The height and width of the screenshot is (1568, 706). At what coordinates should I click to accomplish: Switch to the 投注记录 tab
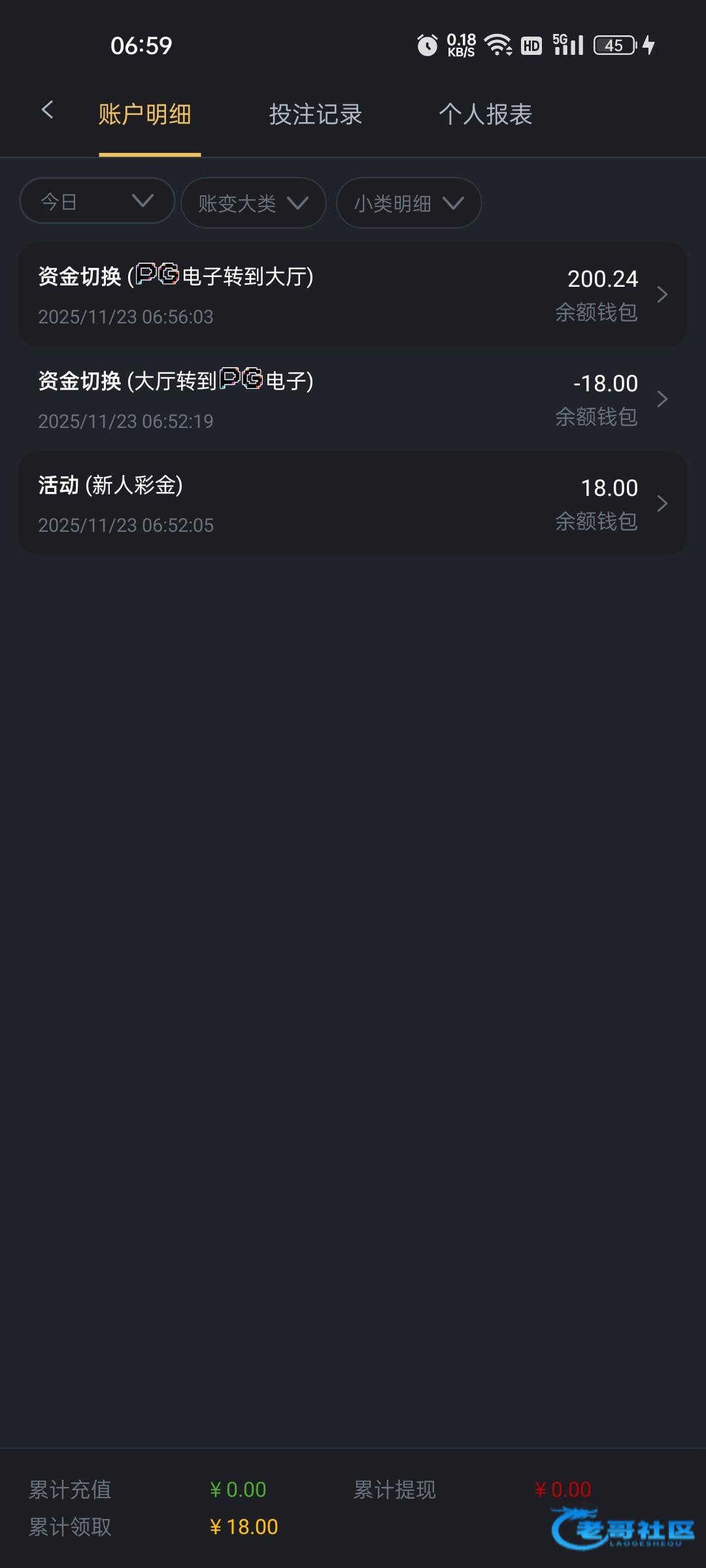(x=315, y=114)
